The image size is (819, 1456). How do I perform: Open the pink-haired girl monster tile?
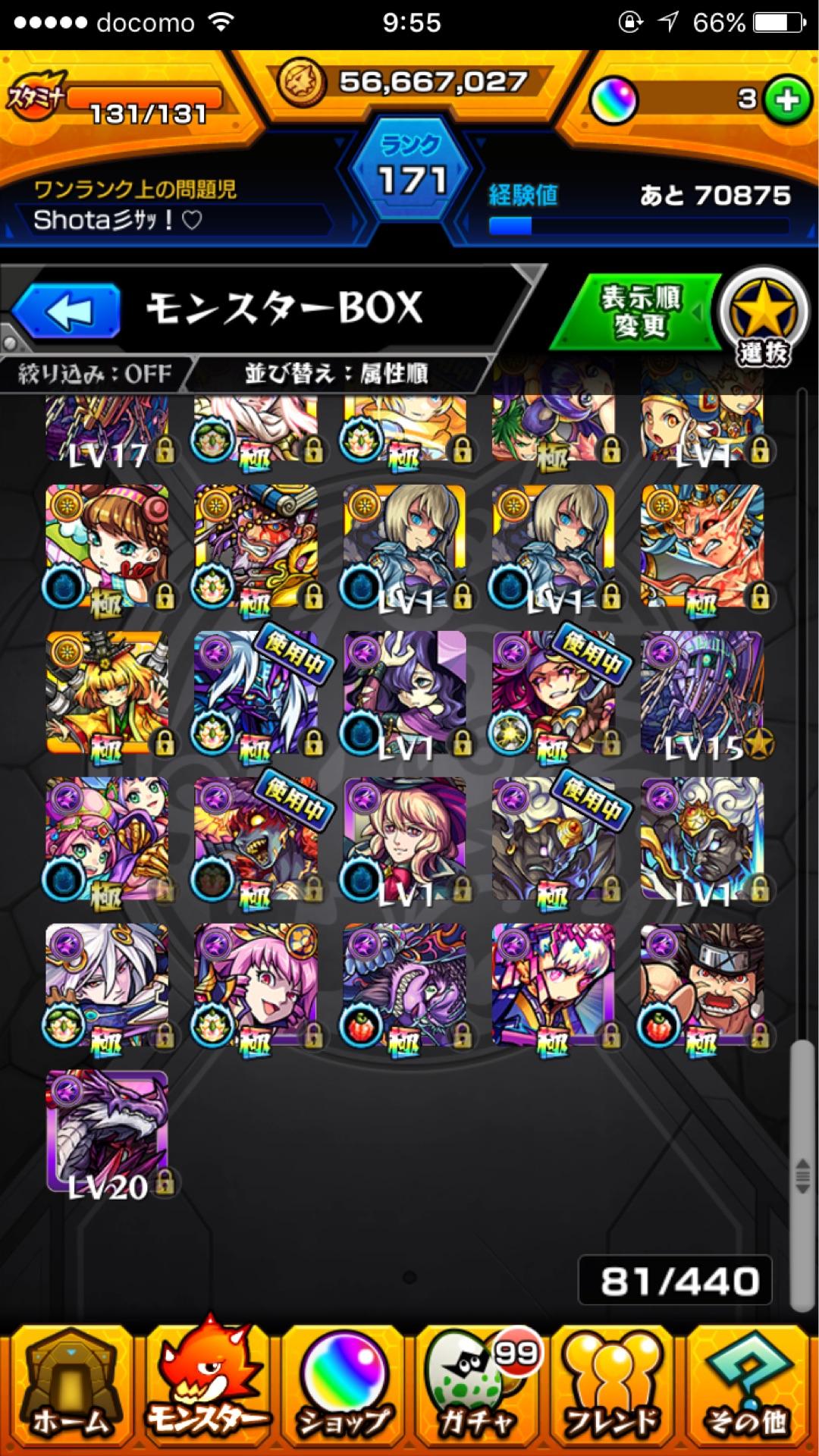(x=256, y=986)
